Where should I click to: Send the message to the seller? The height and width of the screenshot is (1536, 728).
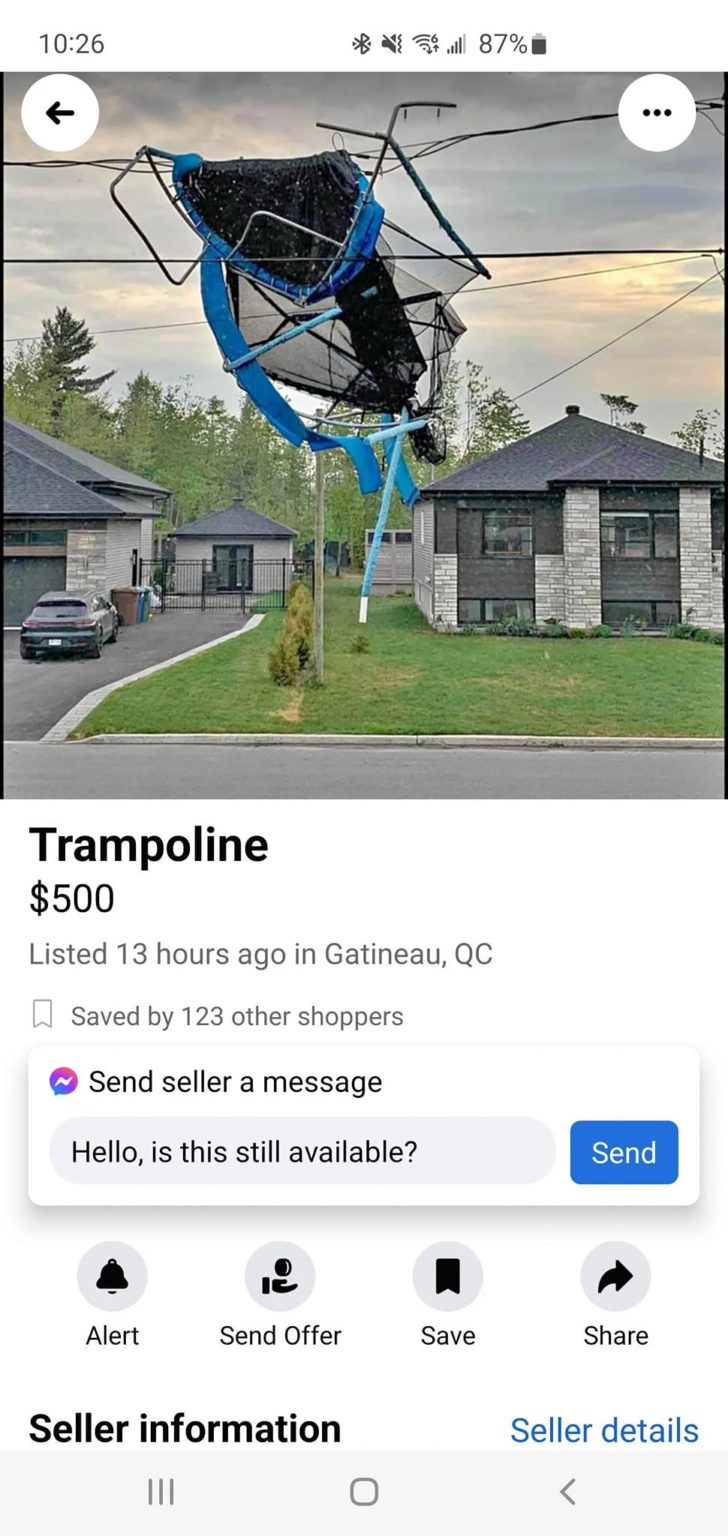(x=623, y=1152)
